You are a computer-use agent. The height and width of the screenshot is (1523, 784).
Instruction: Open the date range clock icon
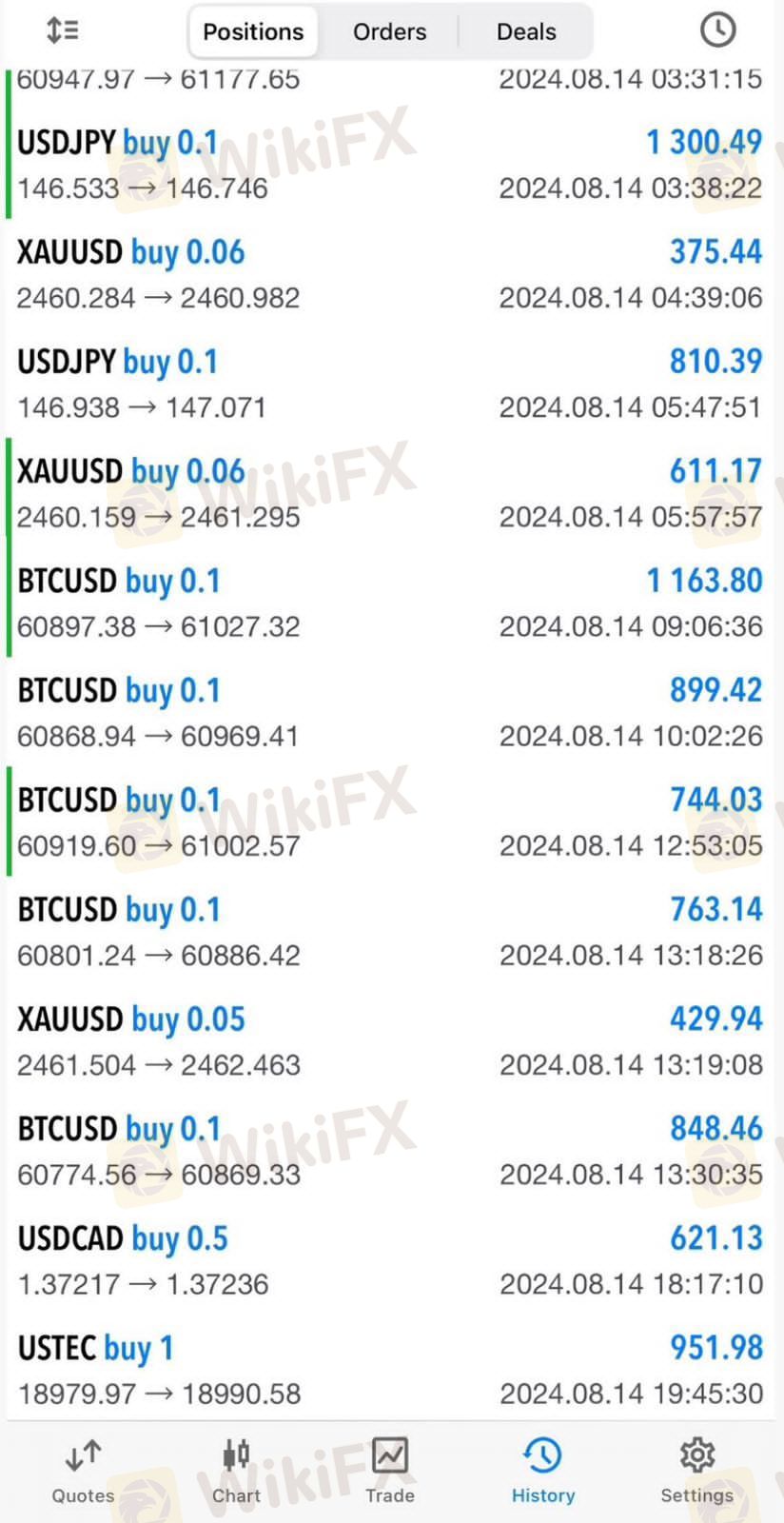click(717, 30)
